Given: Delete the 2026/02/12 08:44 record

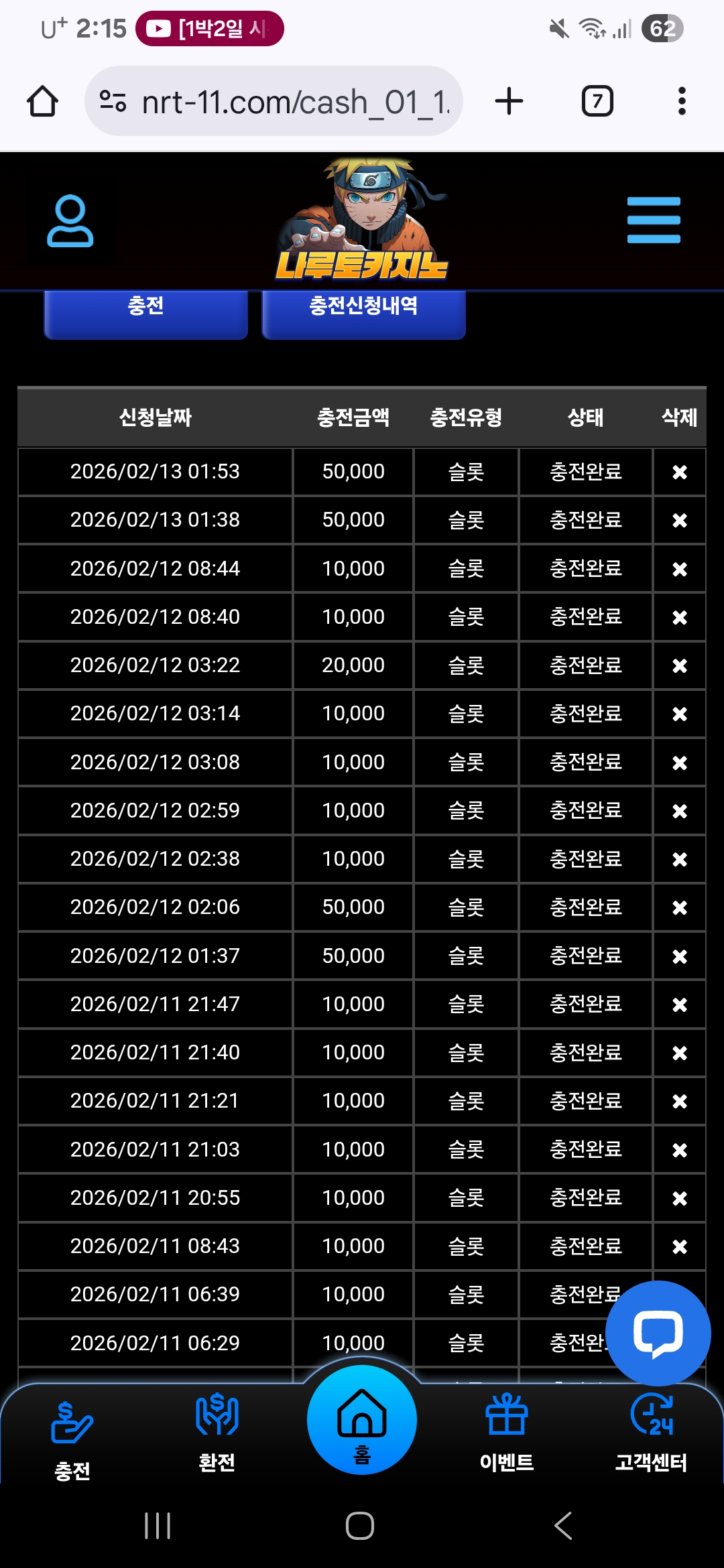Looking at the screenshot, I should (679, 569).
